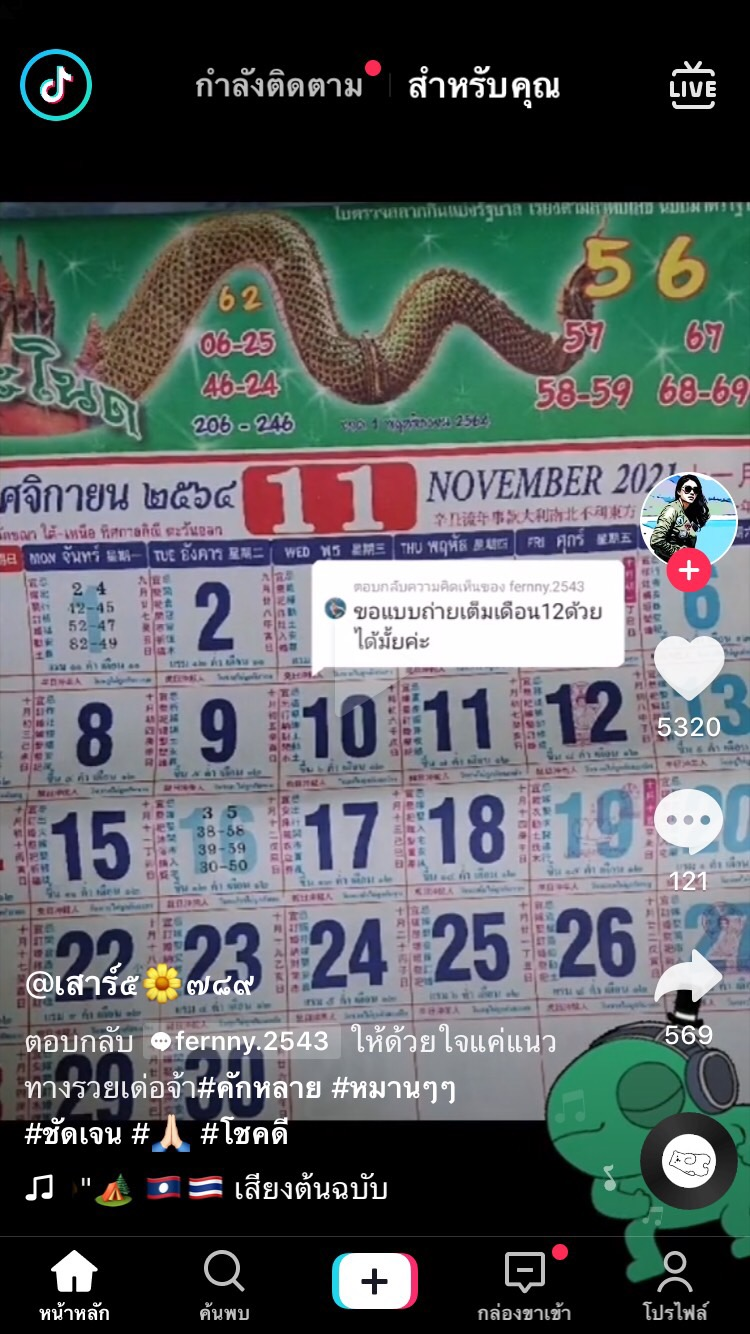Share this video using the arrow icon

tap(688, 978)
